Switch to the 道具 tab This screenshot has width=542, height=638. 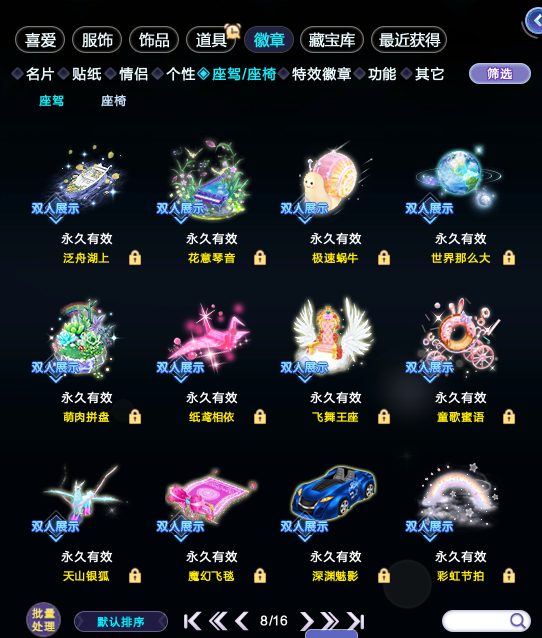[x=211, y=40]
